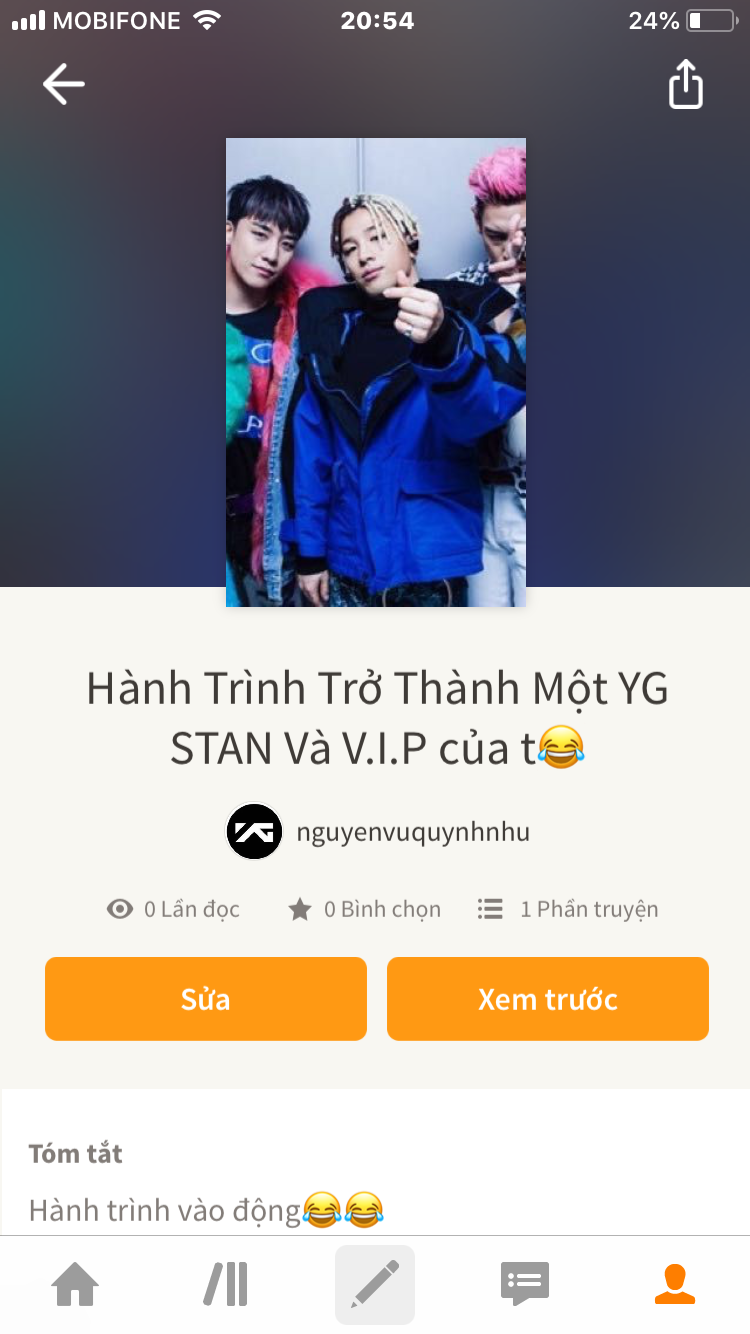
Task: Switch to the Profile tab
Action: (x=675, y=1285)
